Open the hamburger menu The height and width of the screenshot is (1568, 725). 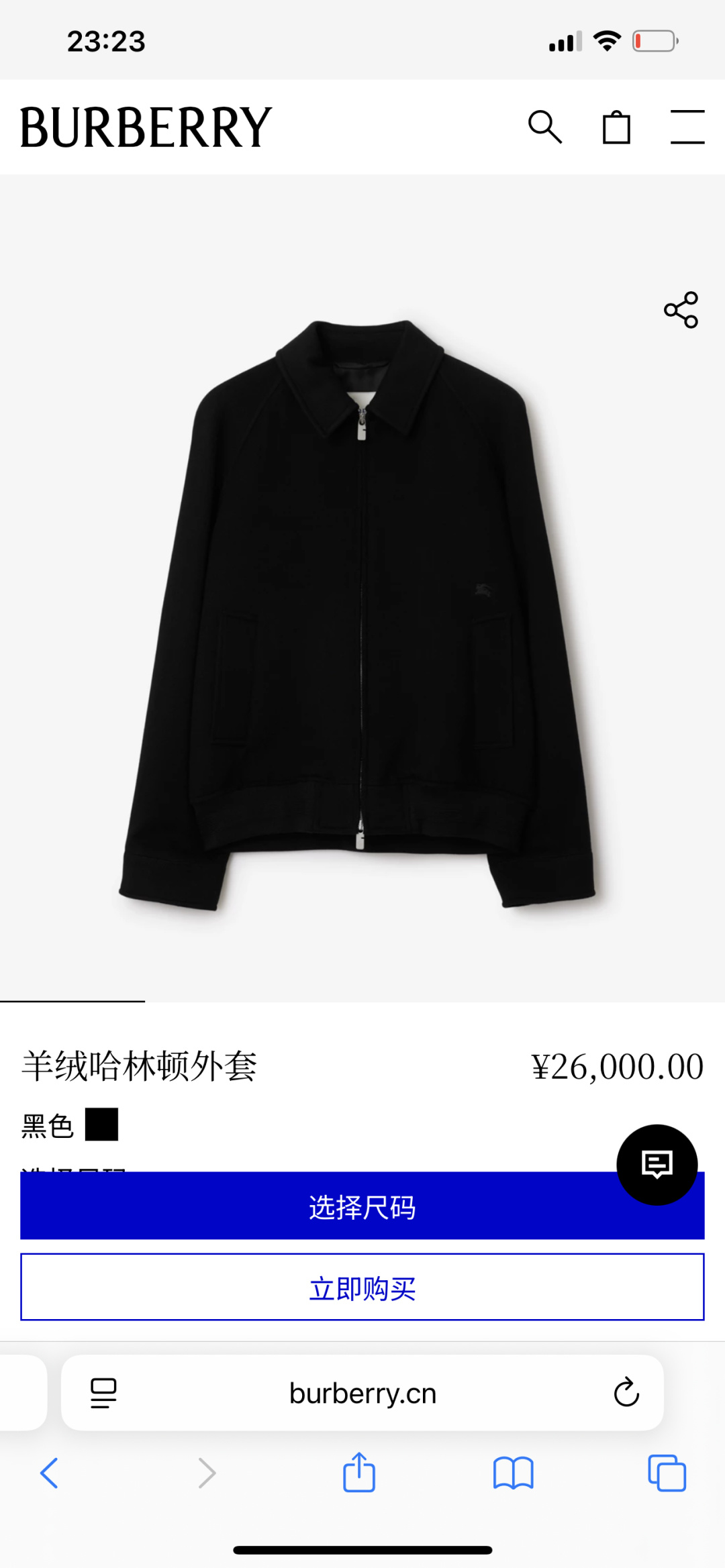pyautogui.click(x=687, y=127)
